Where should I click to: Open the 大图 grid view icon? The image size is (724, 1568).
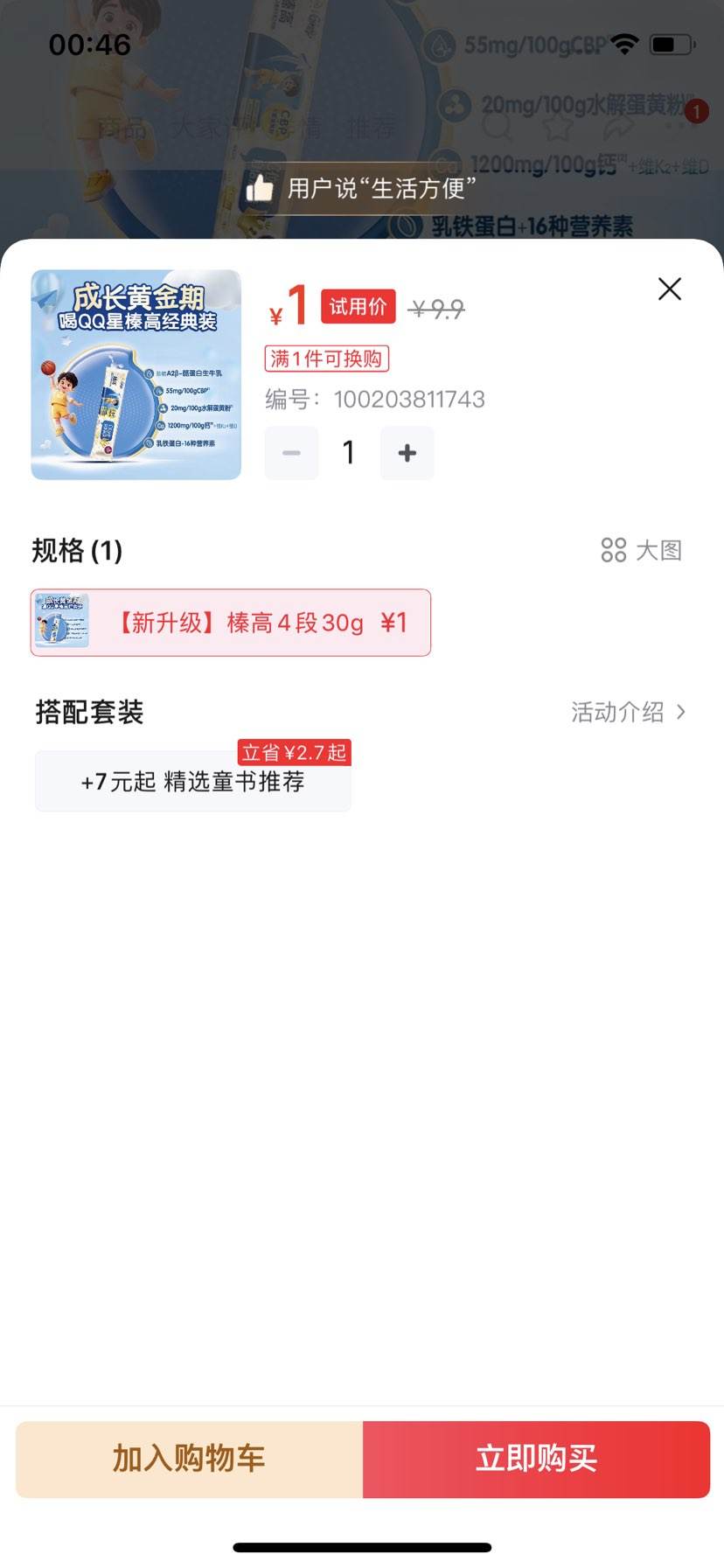click(x=612, y=550)
